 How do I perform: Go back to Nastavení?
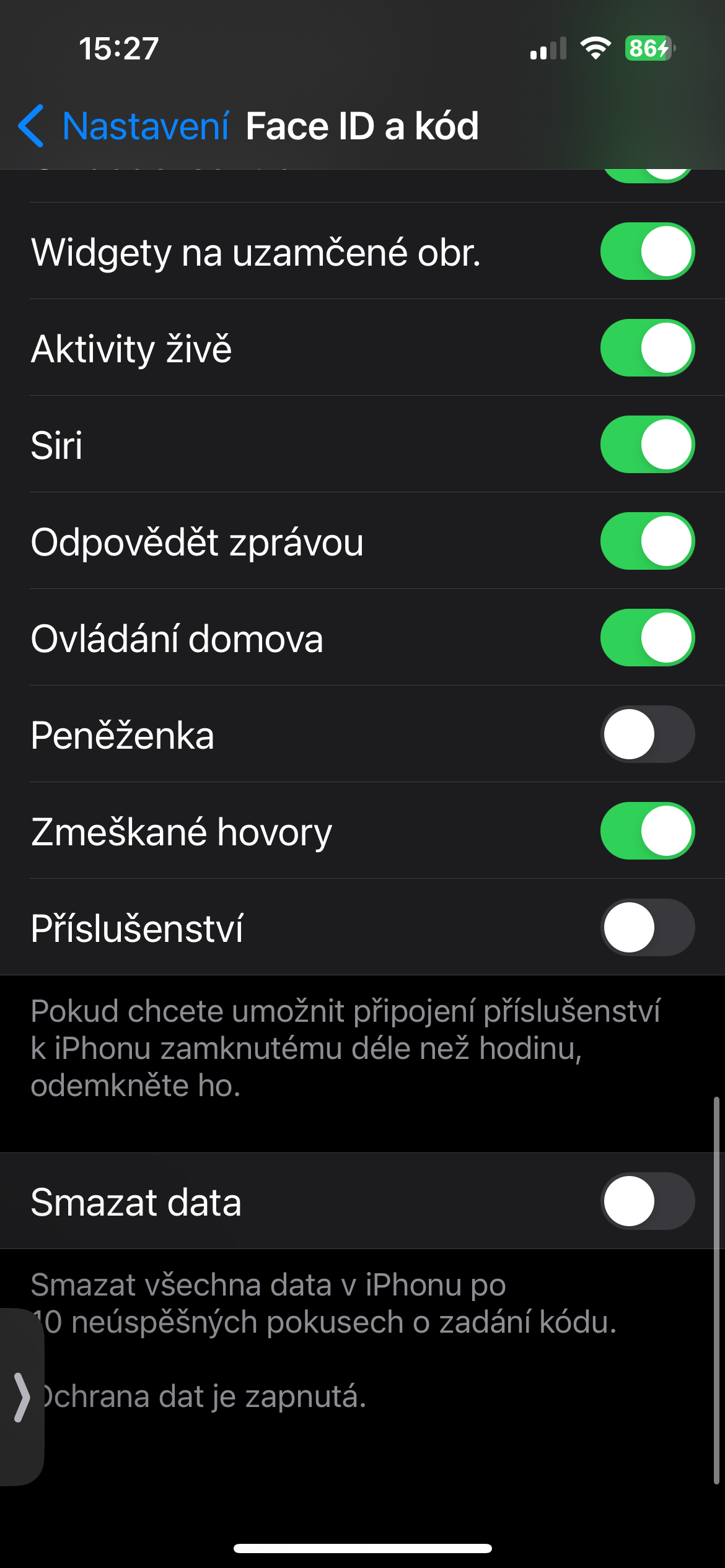click(x=124, y=126)
